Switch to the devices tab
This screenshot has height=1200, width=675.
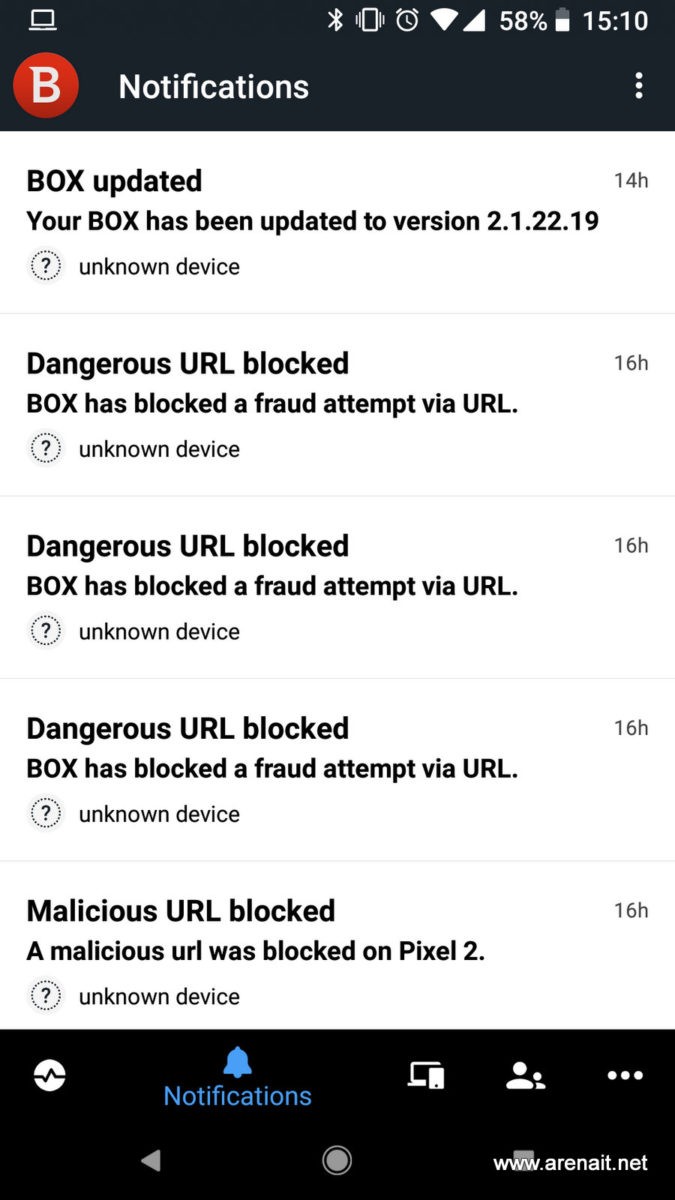pos(426,1076)
